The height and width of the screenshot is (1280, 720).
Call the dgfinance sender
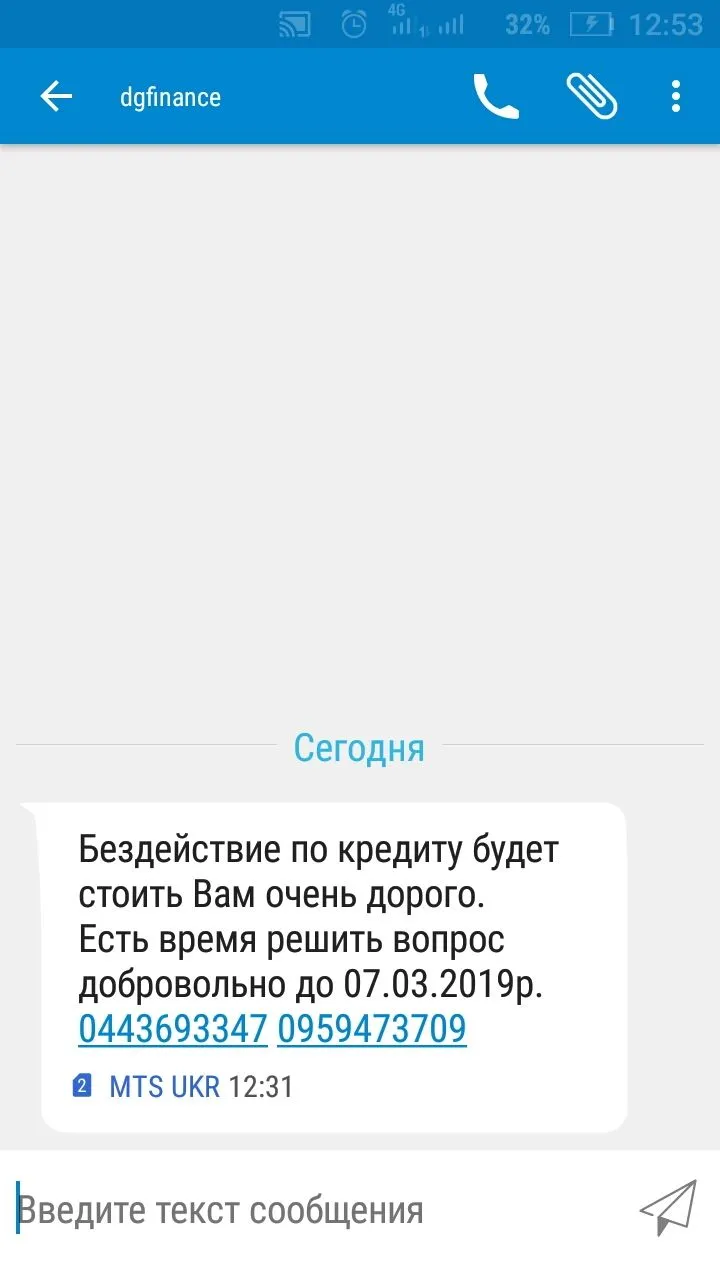495,97
